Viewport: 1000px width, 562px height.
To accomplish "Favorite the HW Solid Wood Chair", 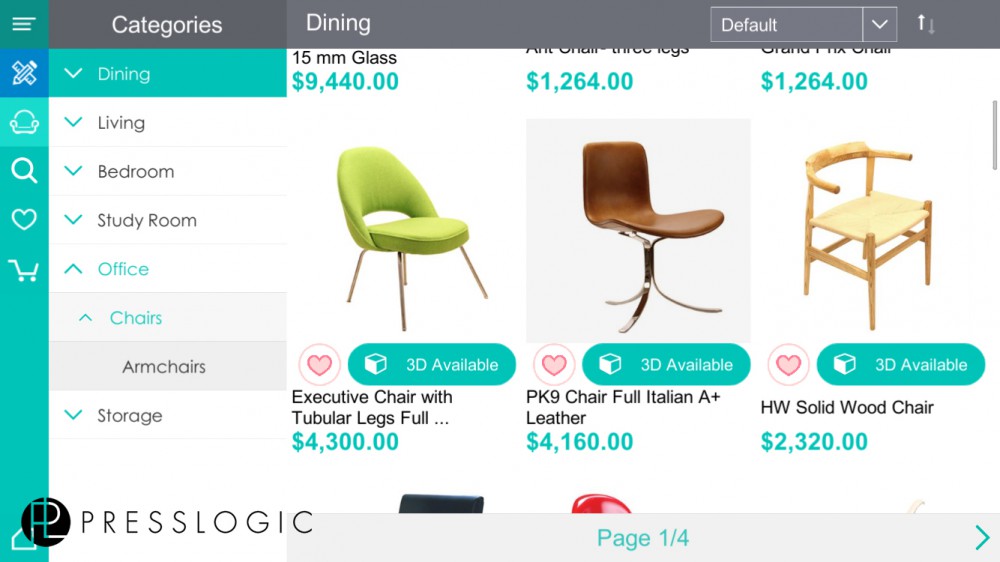I will (x=788, y=365).
